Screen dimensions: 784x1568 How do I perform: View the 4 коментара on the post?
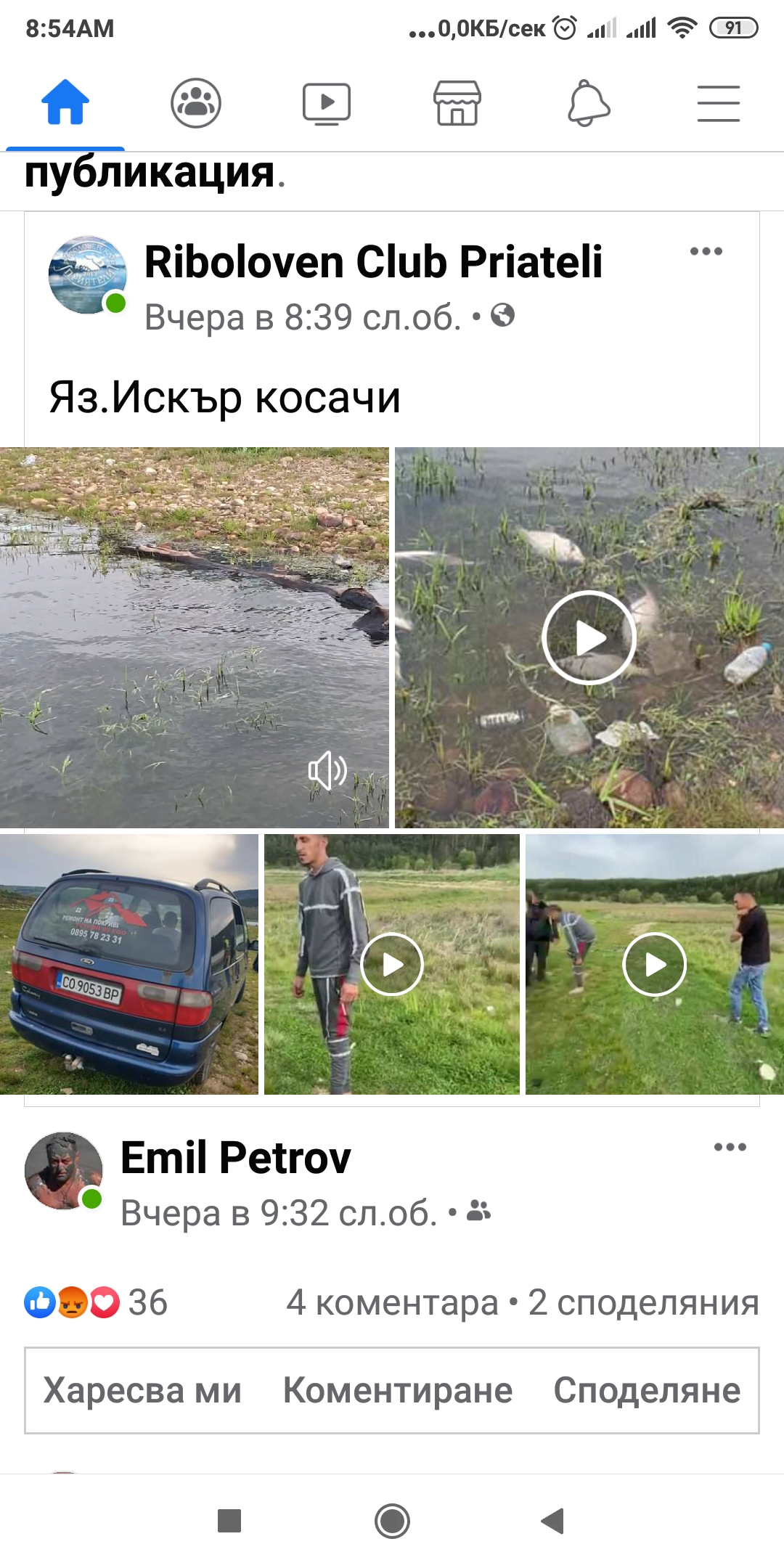pyautogui.click(x=392, y=1303)
